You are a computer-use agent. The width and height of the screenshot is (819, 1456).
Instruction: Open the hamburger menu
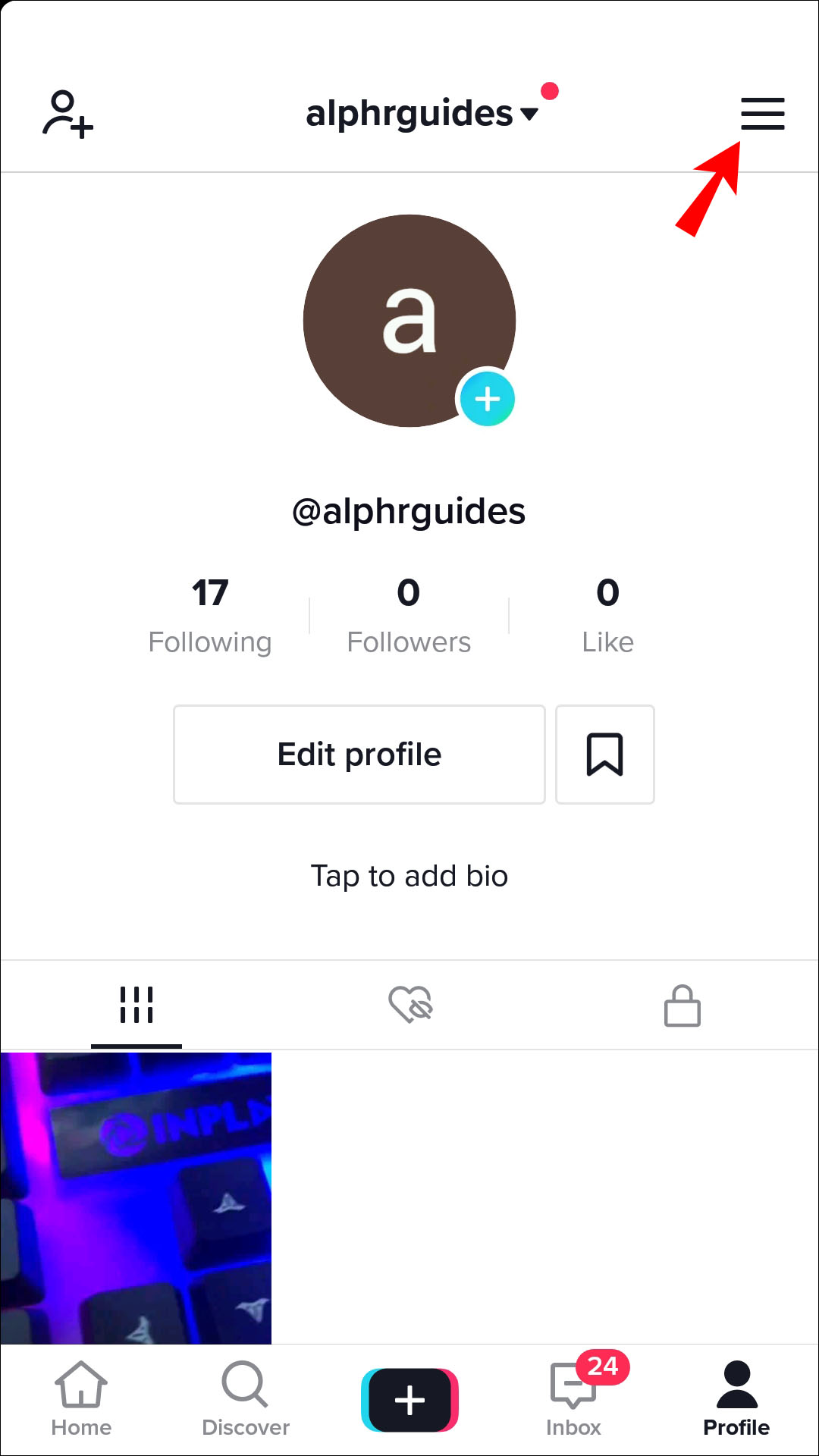[762, 114]
